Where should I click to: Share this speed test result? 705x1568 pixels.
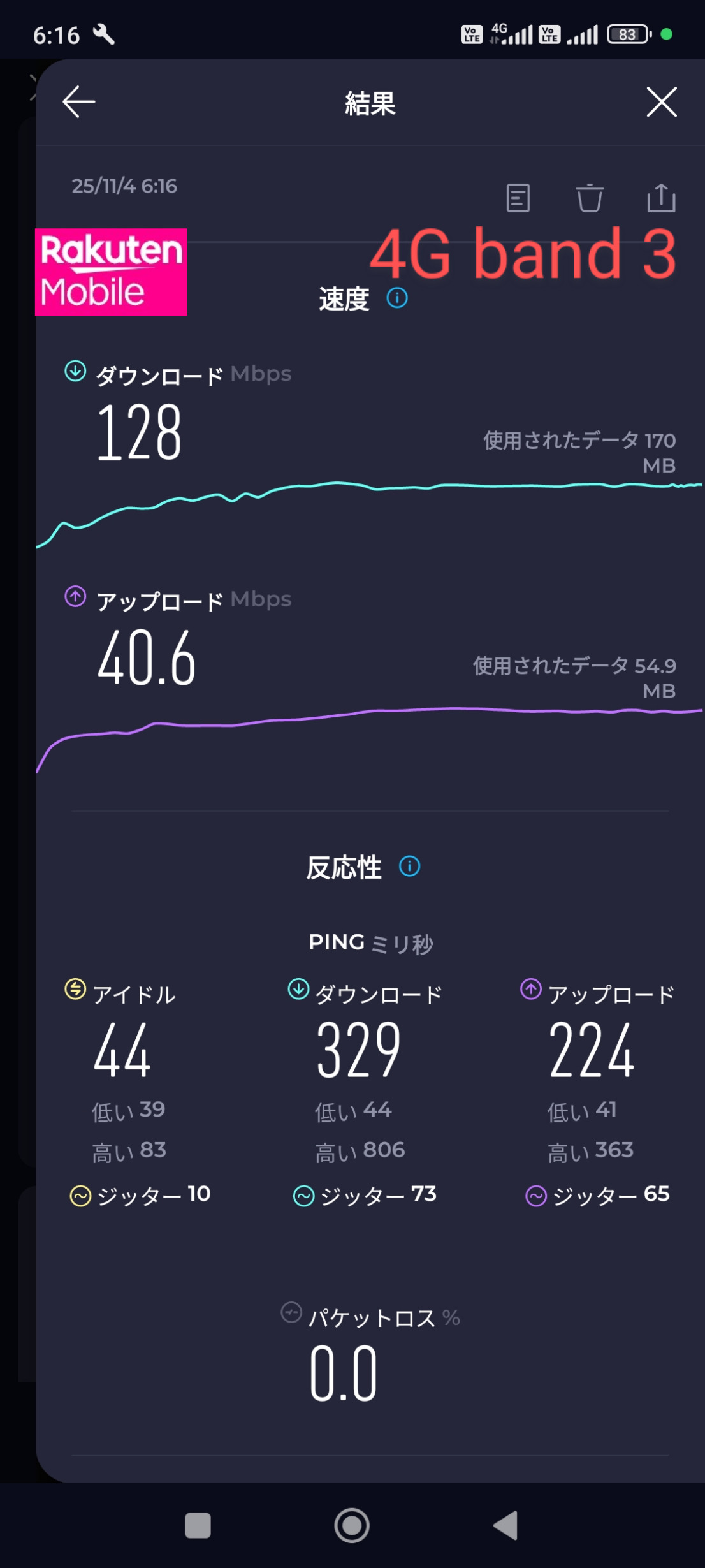click(x=661, y=198)
